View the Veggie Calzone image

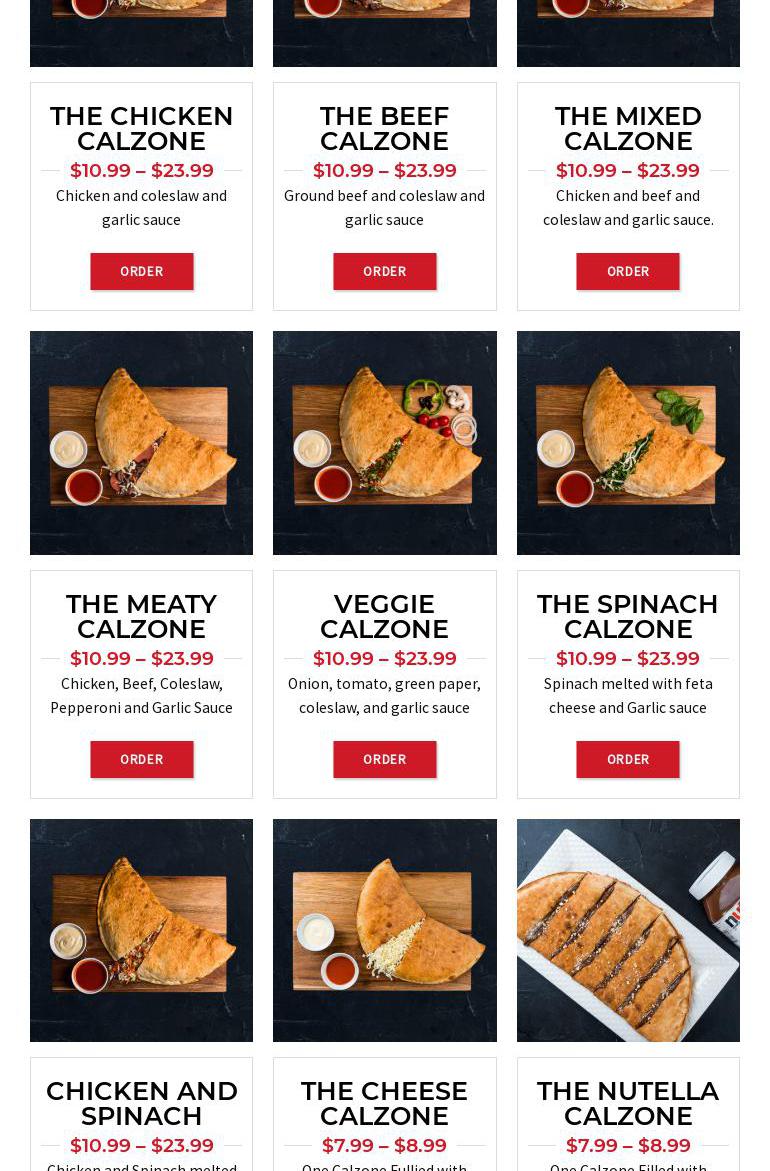(384, 442)
